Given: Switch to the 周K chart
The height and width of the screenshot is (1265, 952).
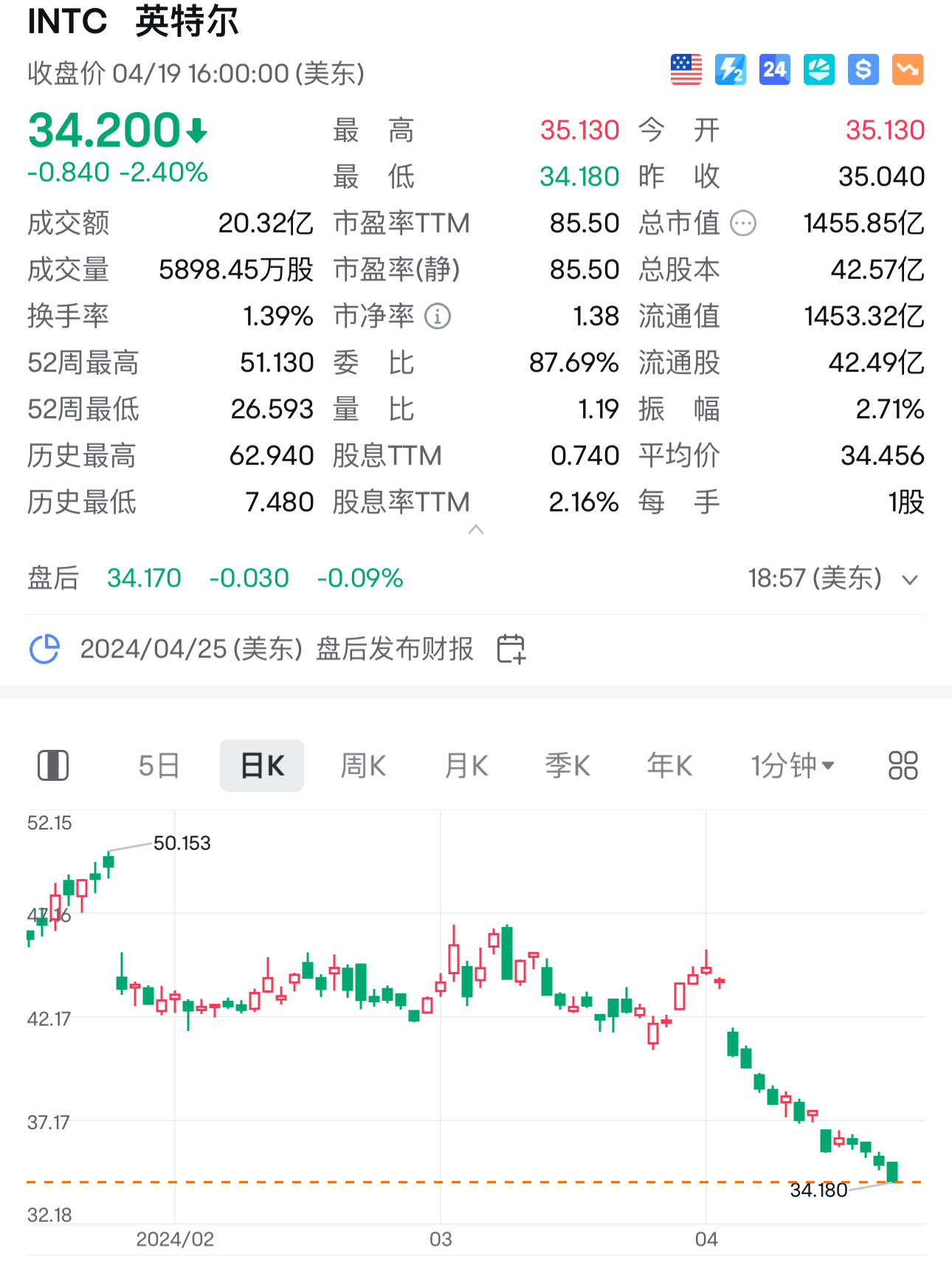Looking at the screenshot, I should 363,766.
